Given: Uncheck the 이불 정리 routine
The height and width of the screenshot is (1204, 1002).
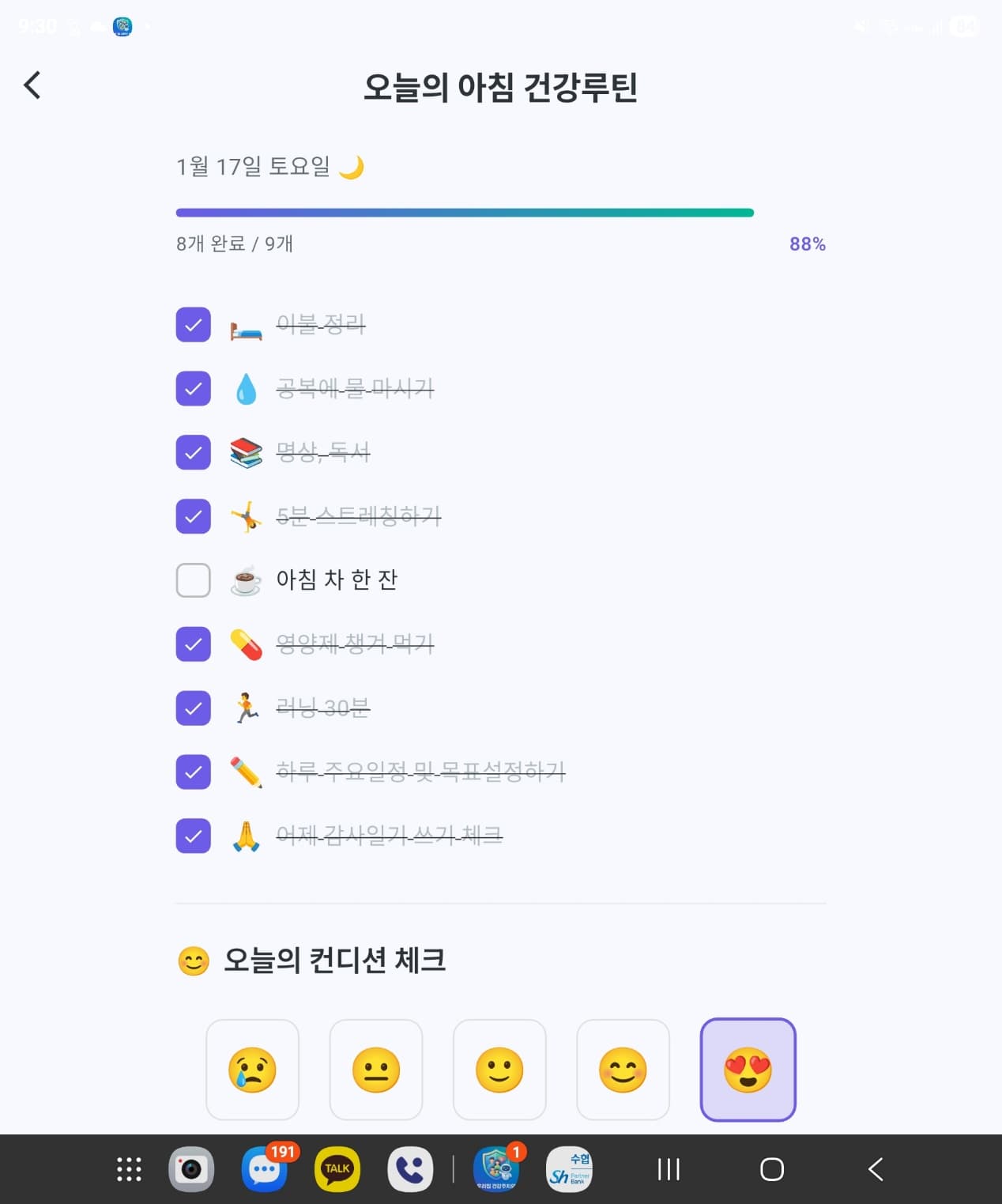Looking at the screenshot, I should click(193, 325).
